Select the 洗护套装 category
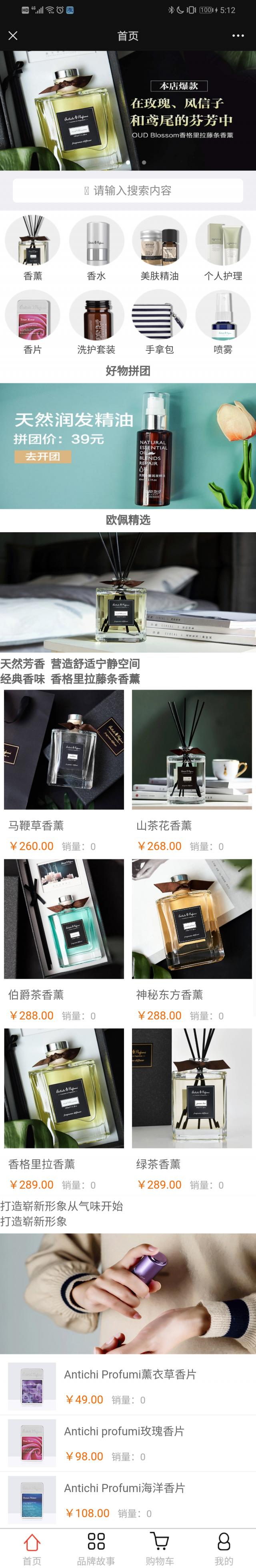The width and height of the screenshot is (256, 1568). point(96,323)
